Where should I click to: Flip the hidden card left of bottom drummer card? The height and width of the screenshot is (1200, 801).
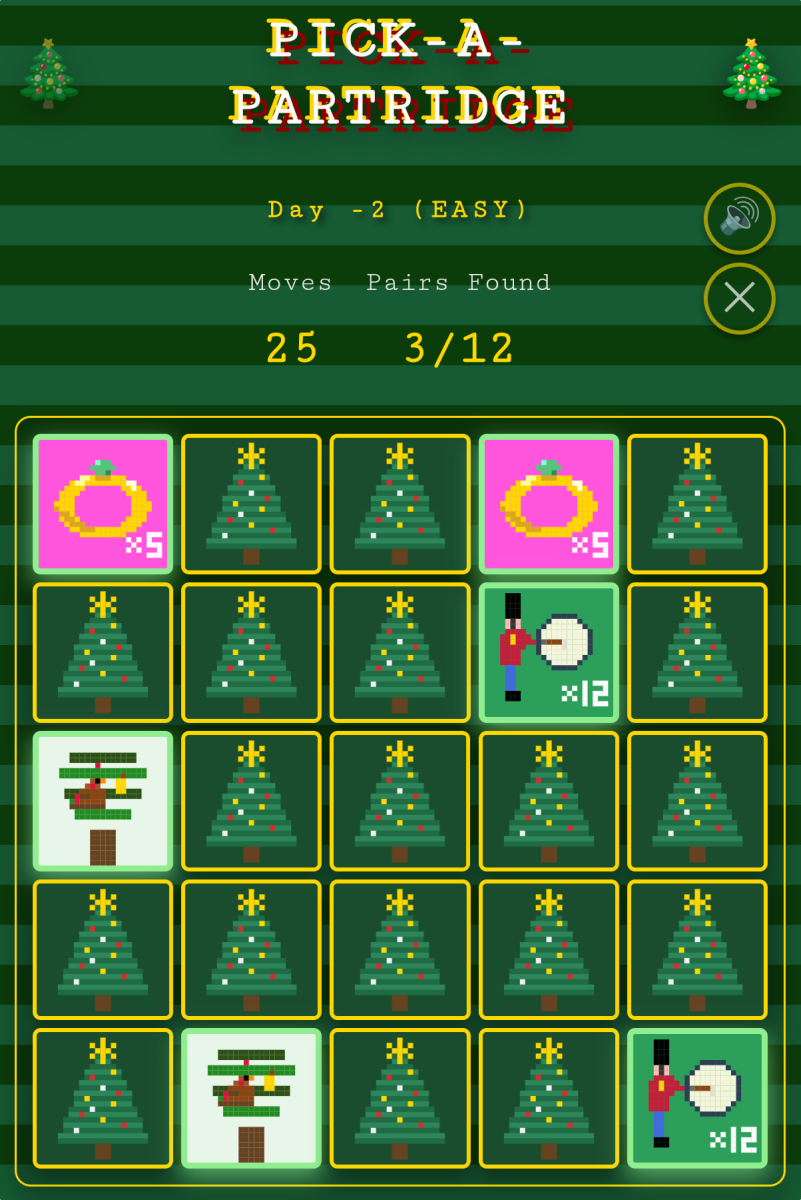549,1098
